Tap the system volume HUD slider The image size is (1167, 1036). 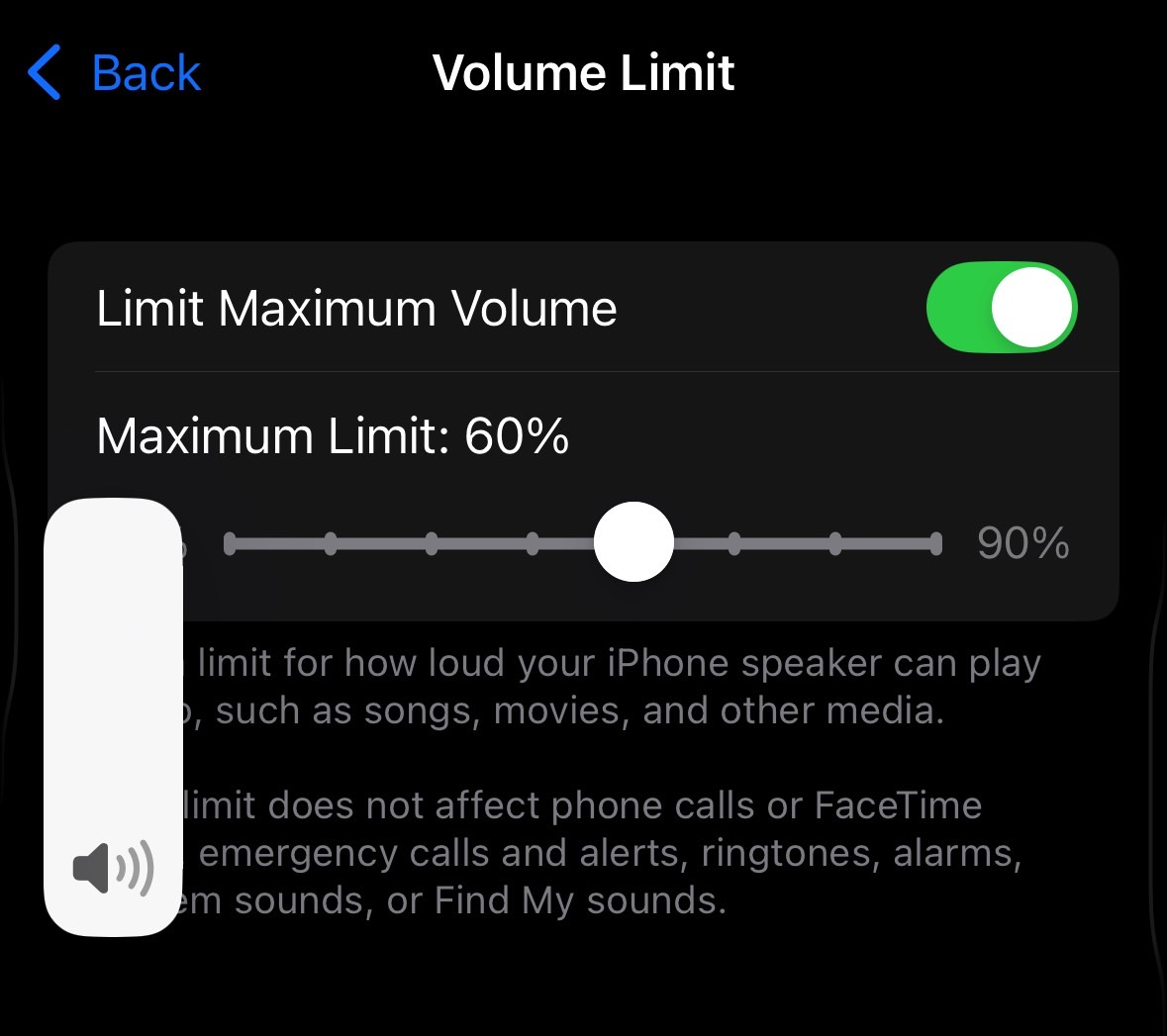pos(114,716)
